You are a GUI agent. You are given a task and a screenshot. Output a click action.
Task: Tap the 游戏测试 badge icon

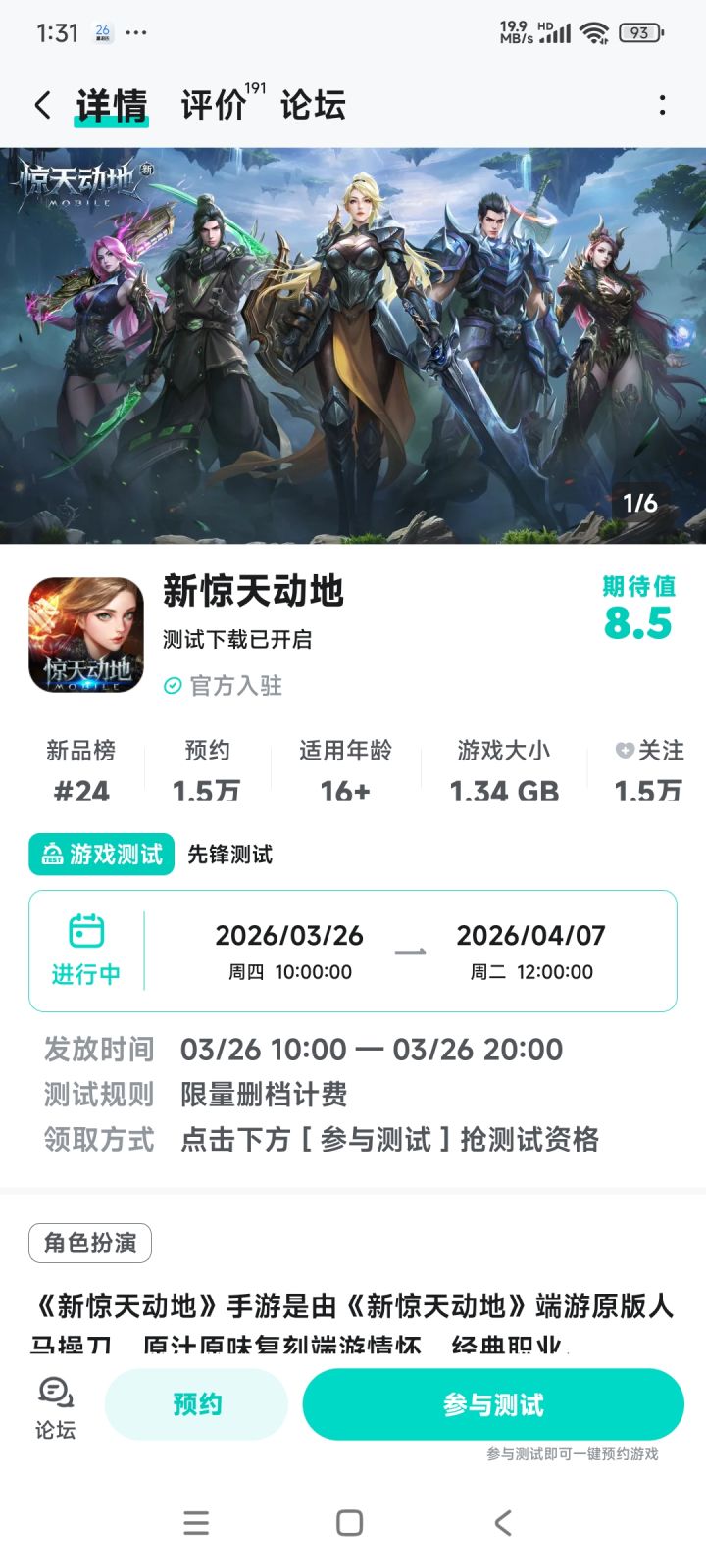51,854
